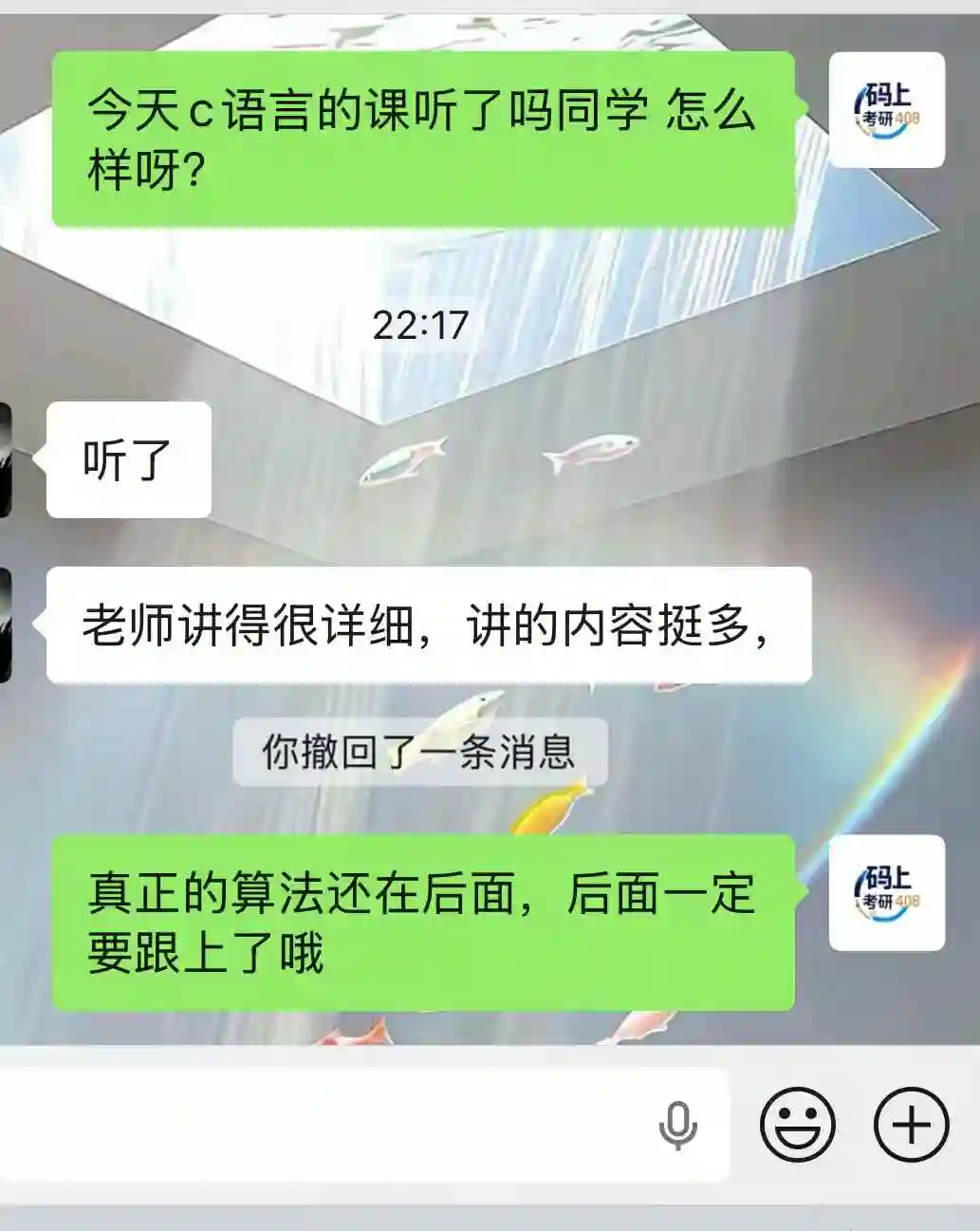980x1231 pixels.
Task: Tap the message input field
Action: 323,1126
